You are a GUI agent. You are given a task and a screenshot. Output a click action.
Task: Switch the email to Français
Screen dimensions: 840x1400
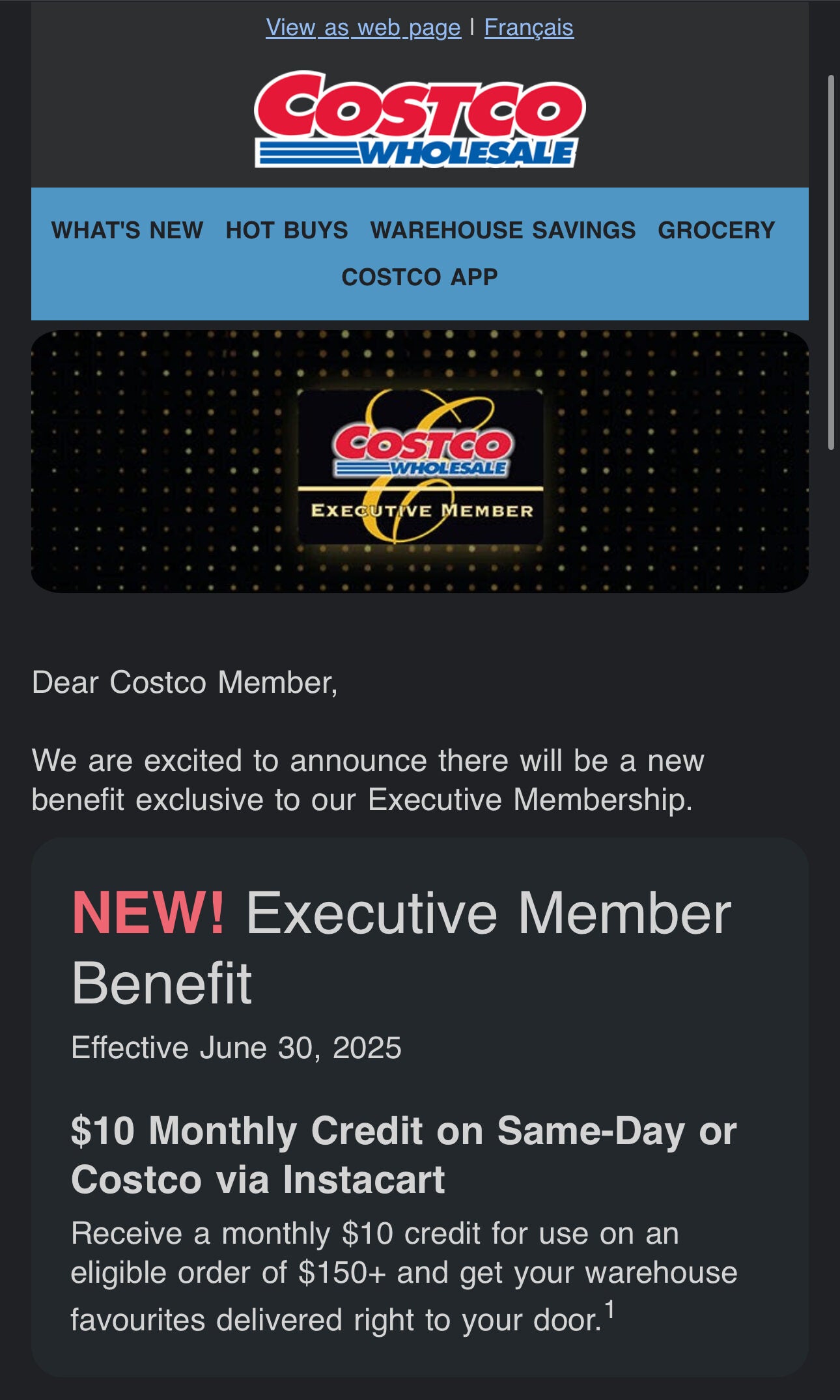(x=527, y=27)
